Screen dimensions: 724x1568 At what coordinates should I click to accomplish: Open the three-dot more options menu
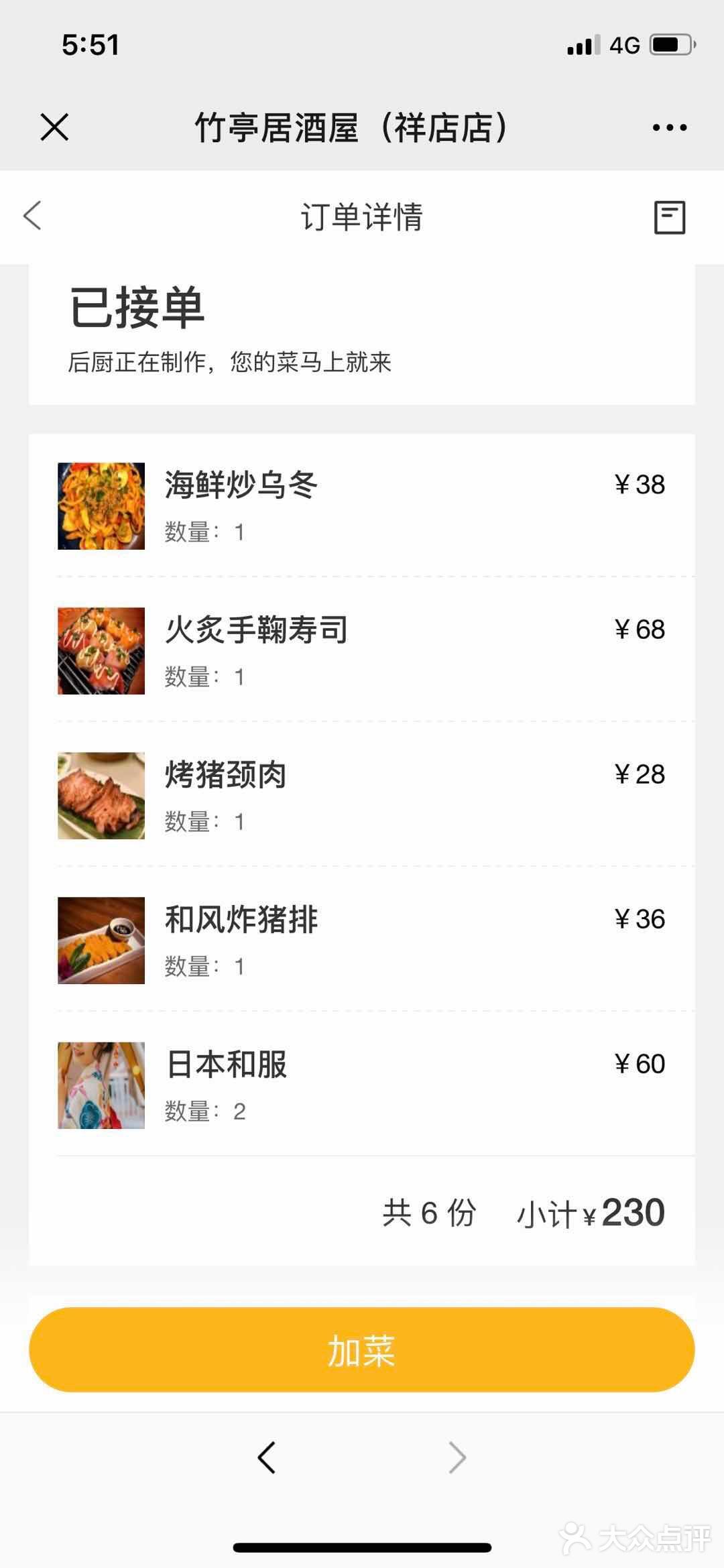tap(669, 127)
